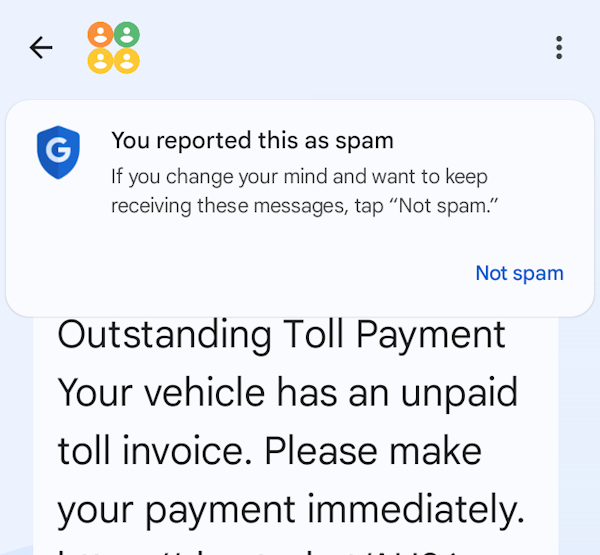Tap "Not spam" to undo the report

pyautogui.click(x=519, y=273)
